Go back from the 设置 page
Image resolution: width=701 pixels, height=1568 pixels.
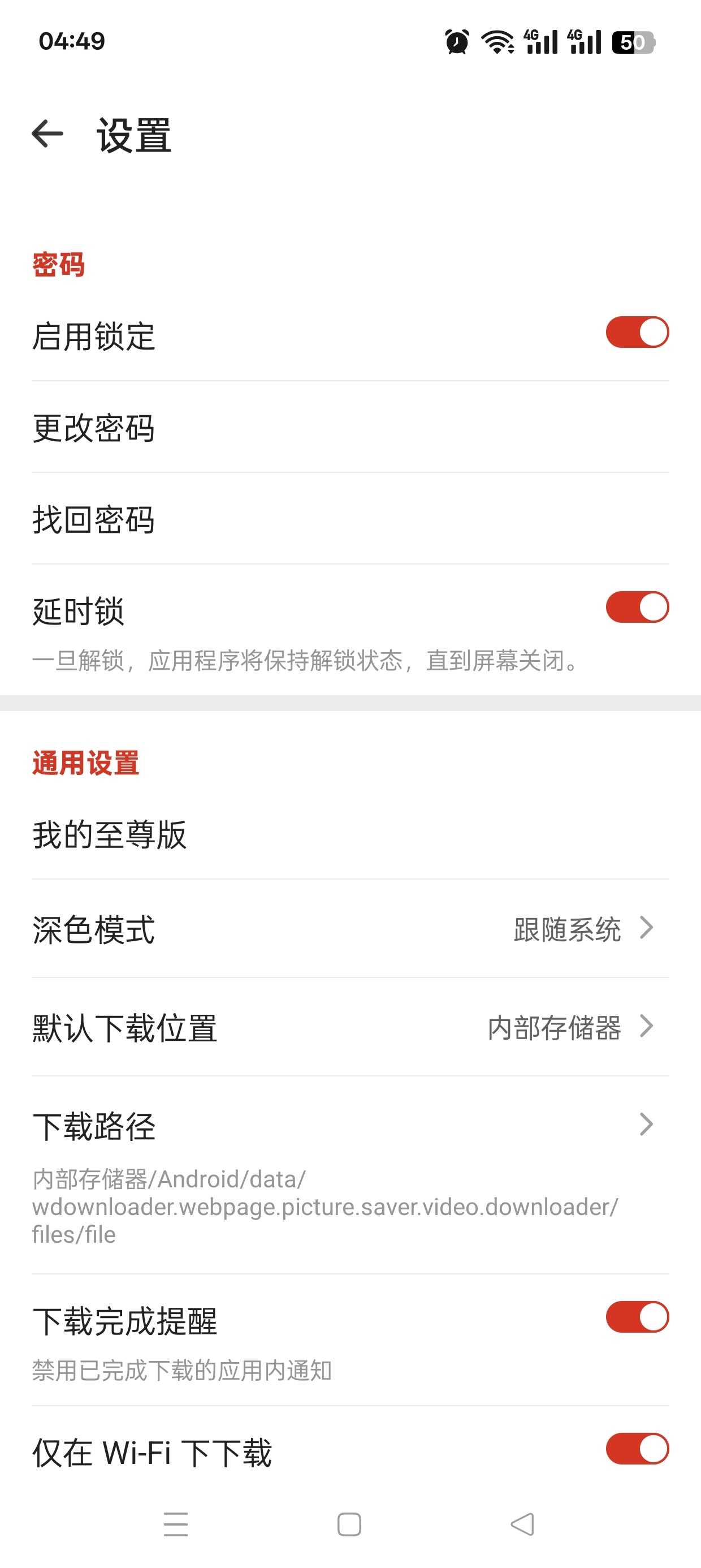coord(47,134)
